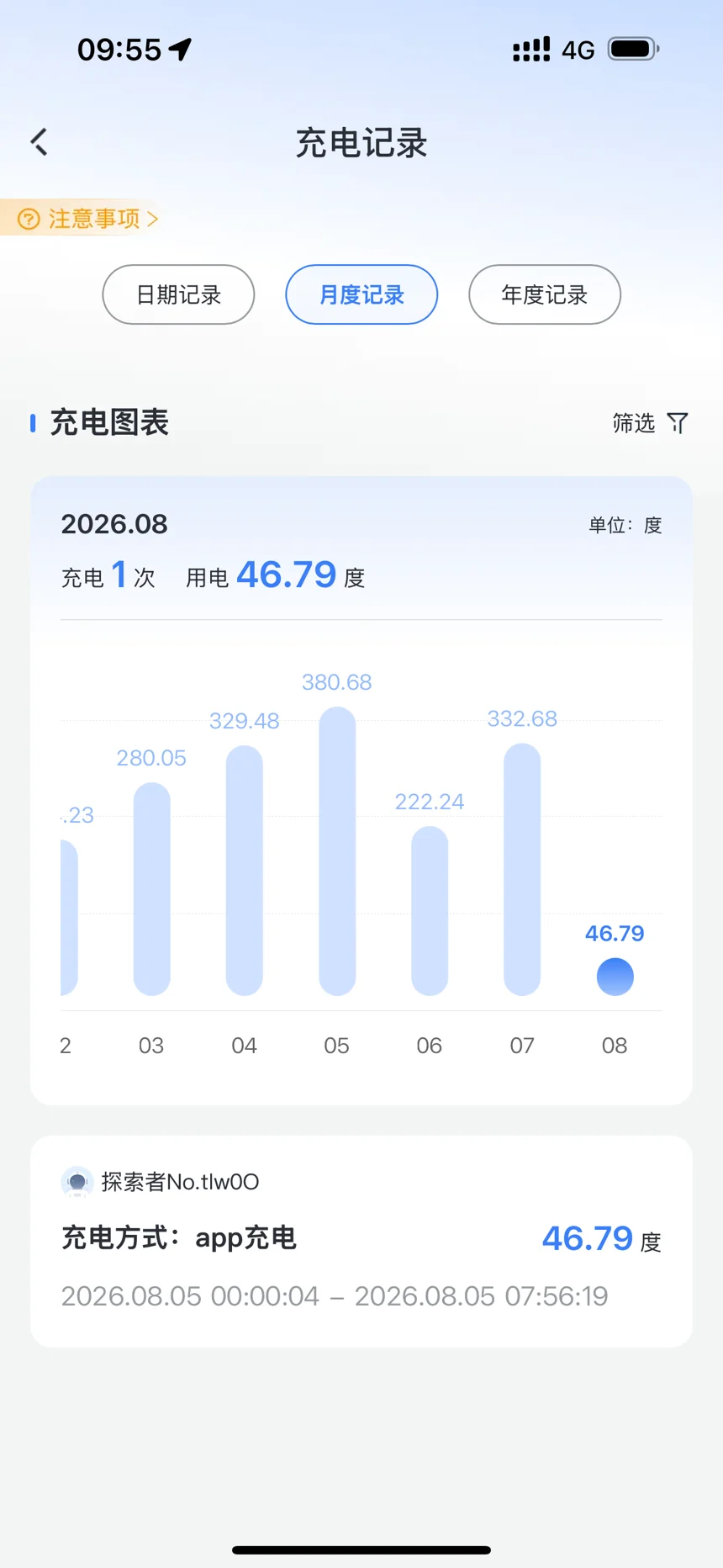Select the 06 month bar showing 222.24
This screenshot has height=1568, width=723.
(430, 911)
